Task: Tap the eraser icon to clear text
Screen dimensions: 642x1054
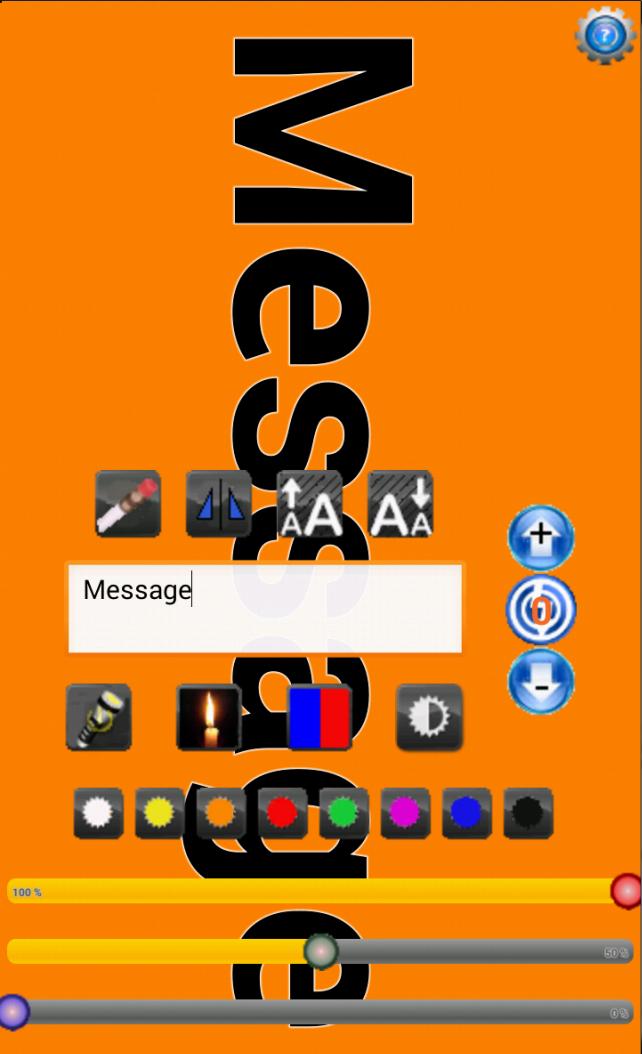Action: [128, 503]
